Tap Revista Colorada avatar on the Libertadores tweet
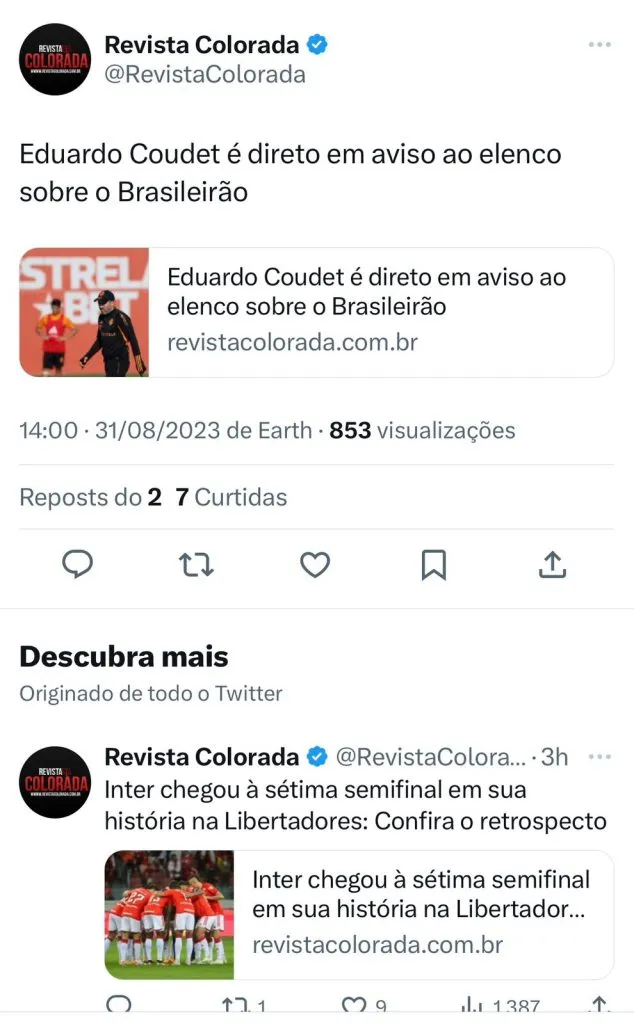Viewport: 634px width, 1024px height. click(55, 782)
